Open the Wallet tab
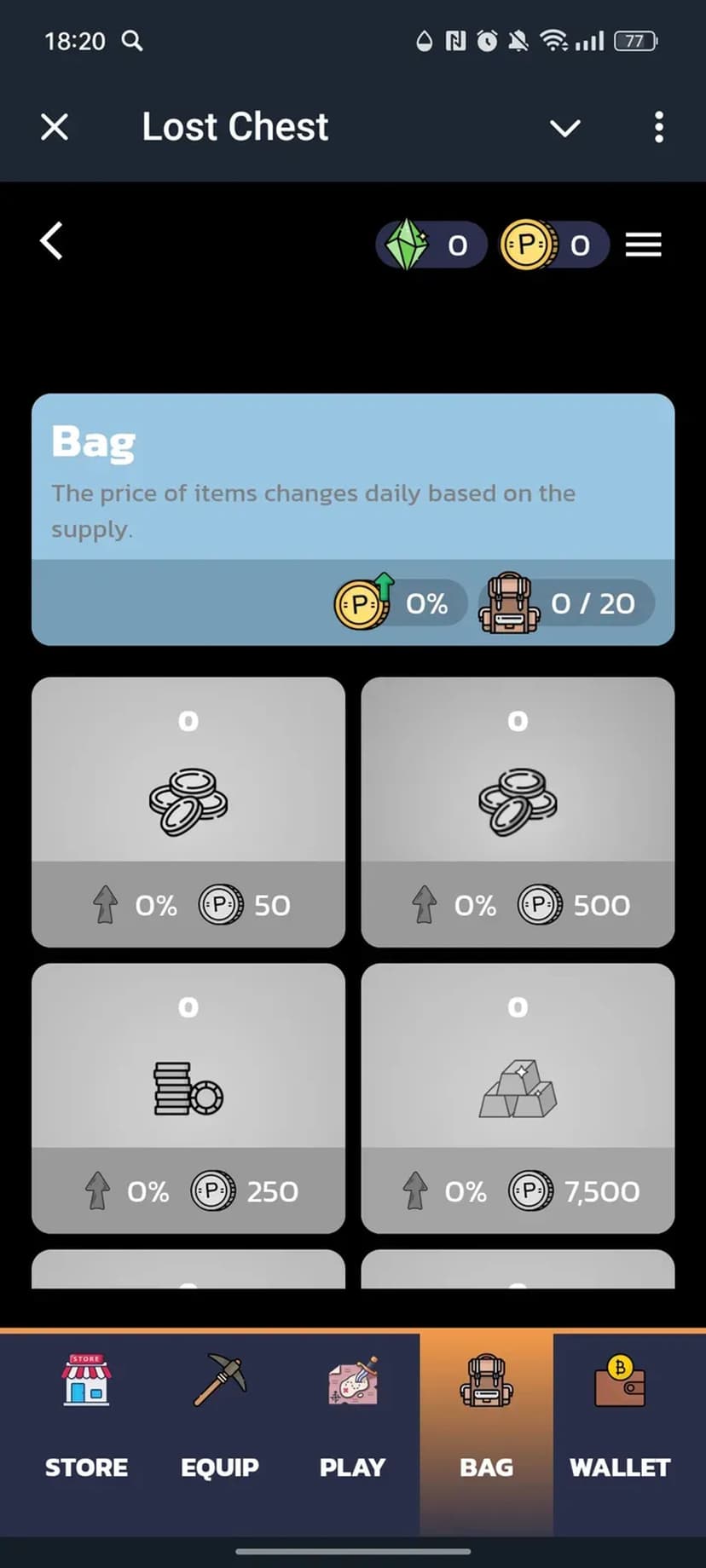The image size is (706, 1568). point(620,1415)
